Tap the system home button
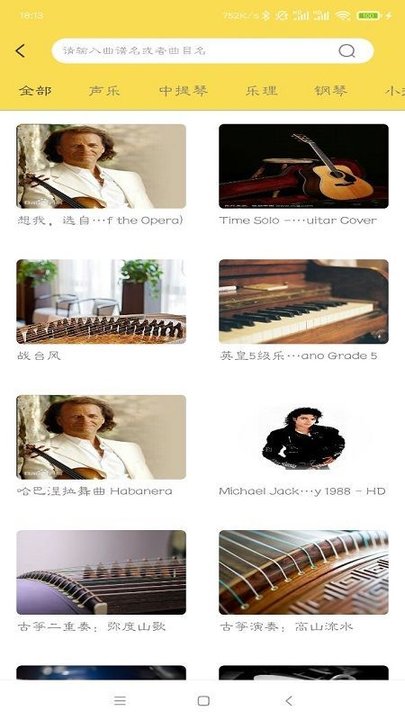405x720 pixels. pyautogui.click(x=203, y=701)
